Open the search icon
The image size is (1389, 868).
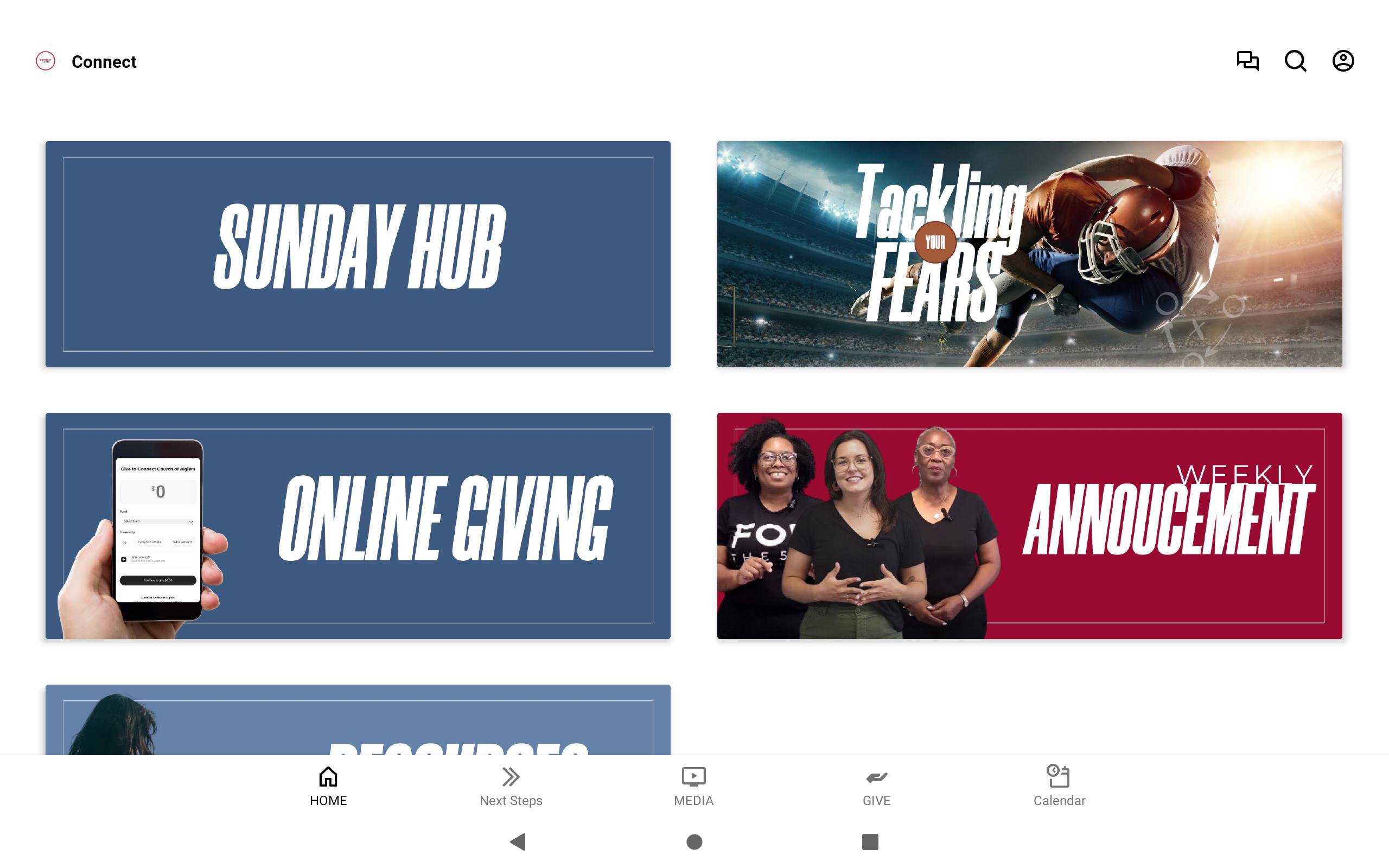coord(1295,61)
